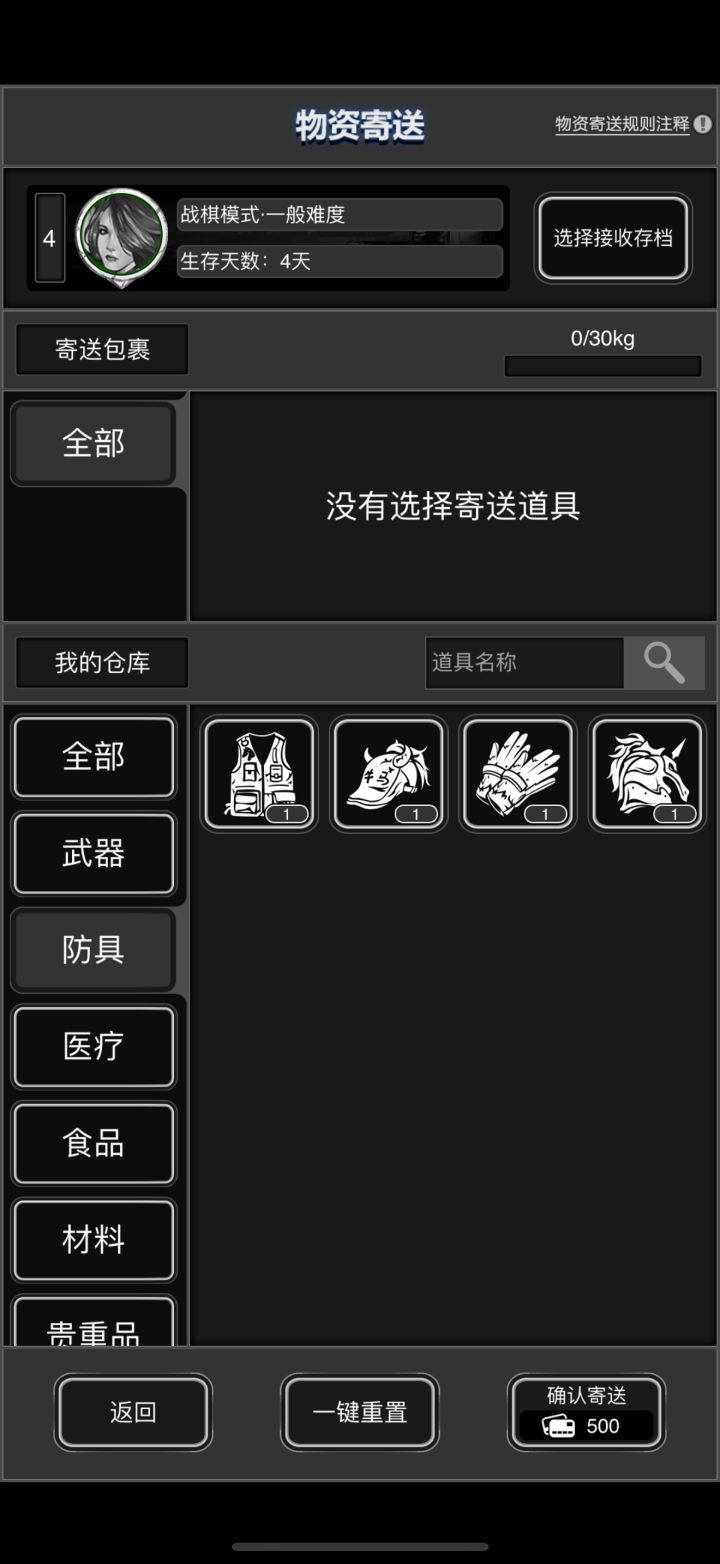Open the 食品 food category
The height and width of the screenshot is (1564, 720).
coord(94,1143)
